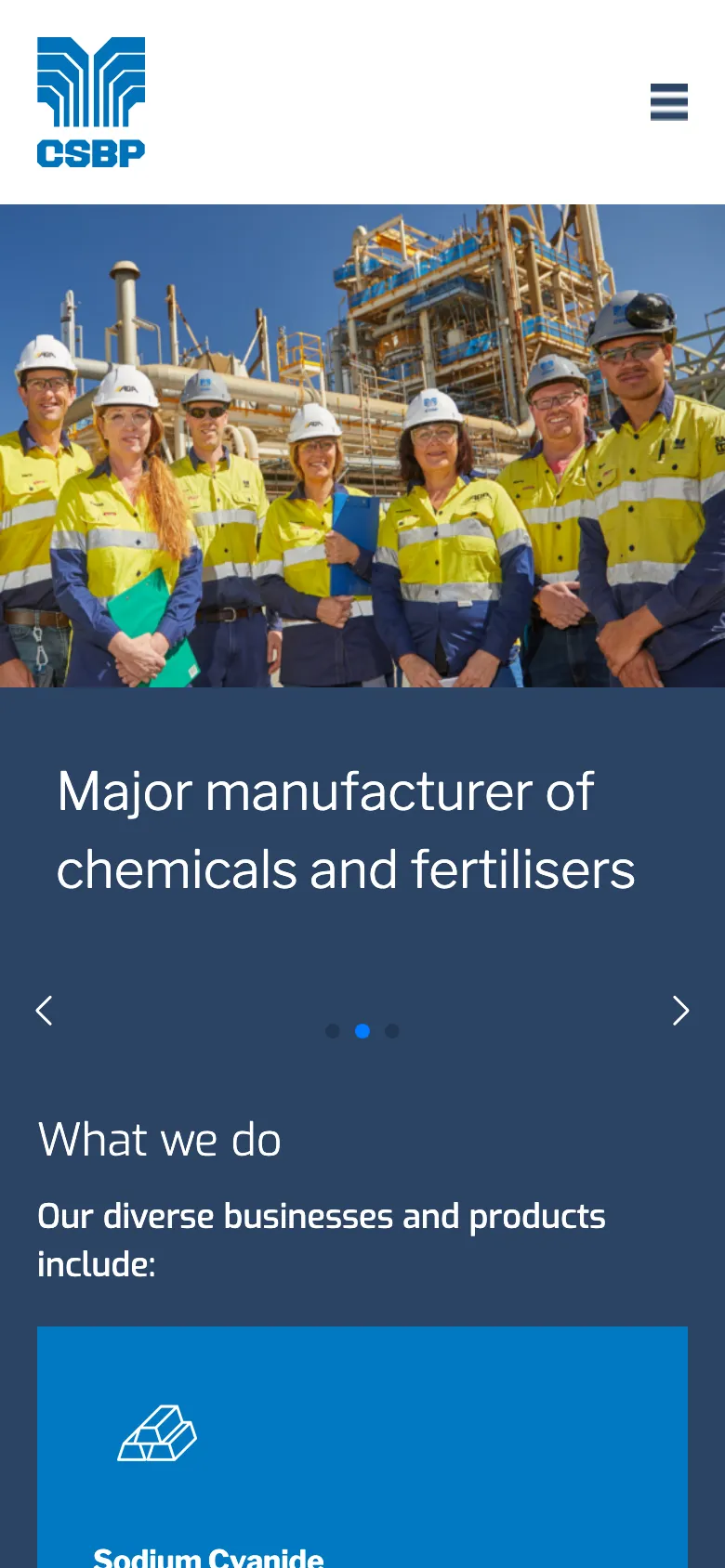
Task: Open the hamburger navigation menu
Action: 669,102
